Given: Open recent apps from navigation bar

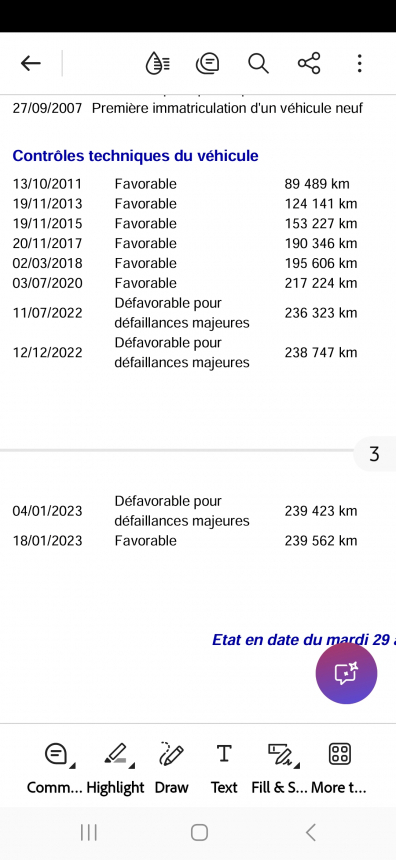Looking at the screenshot, I should click(x=88, y=833).
